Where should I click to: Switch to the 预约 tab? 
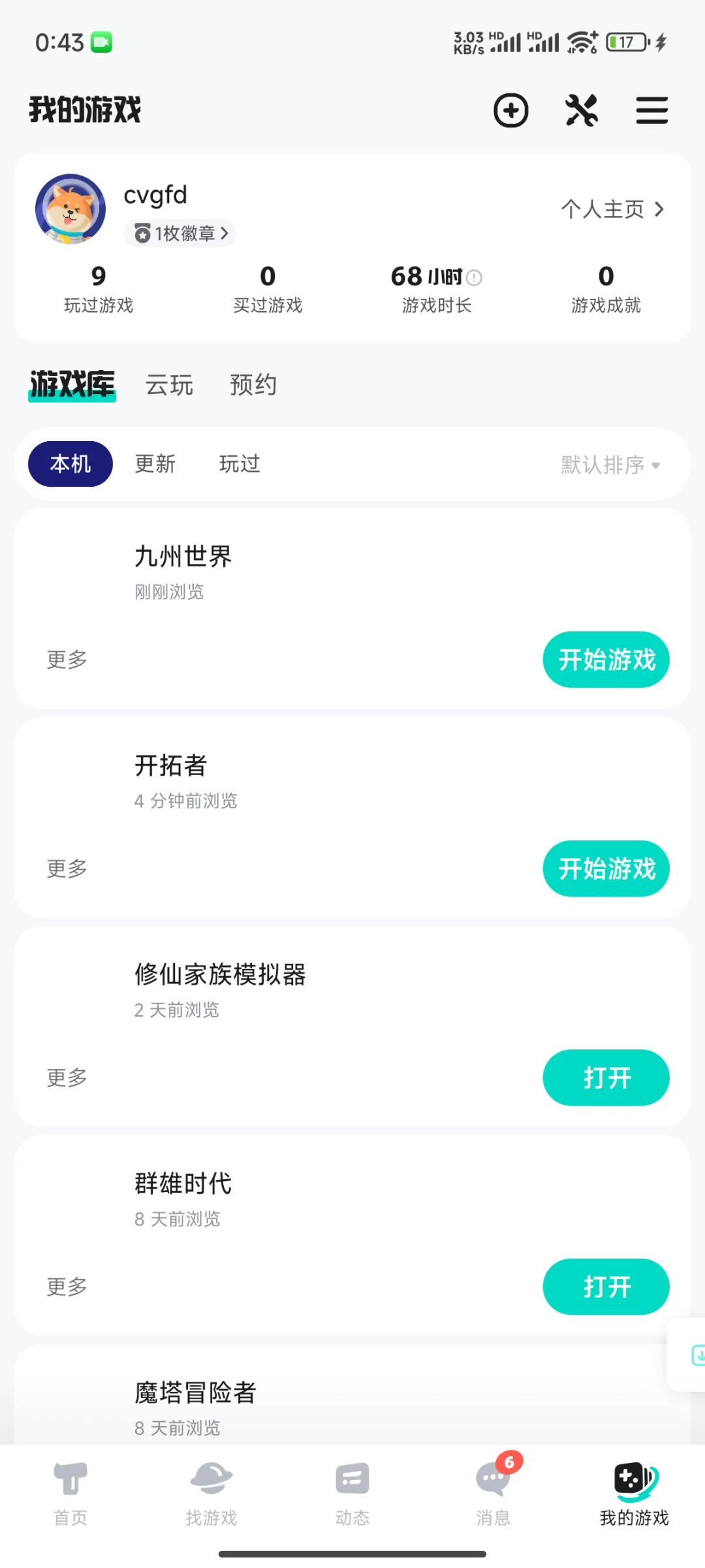[253, 385]
